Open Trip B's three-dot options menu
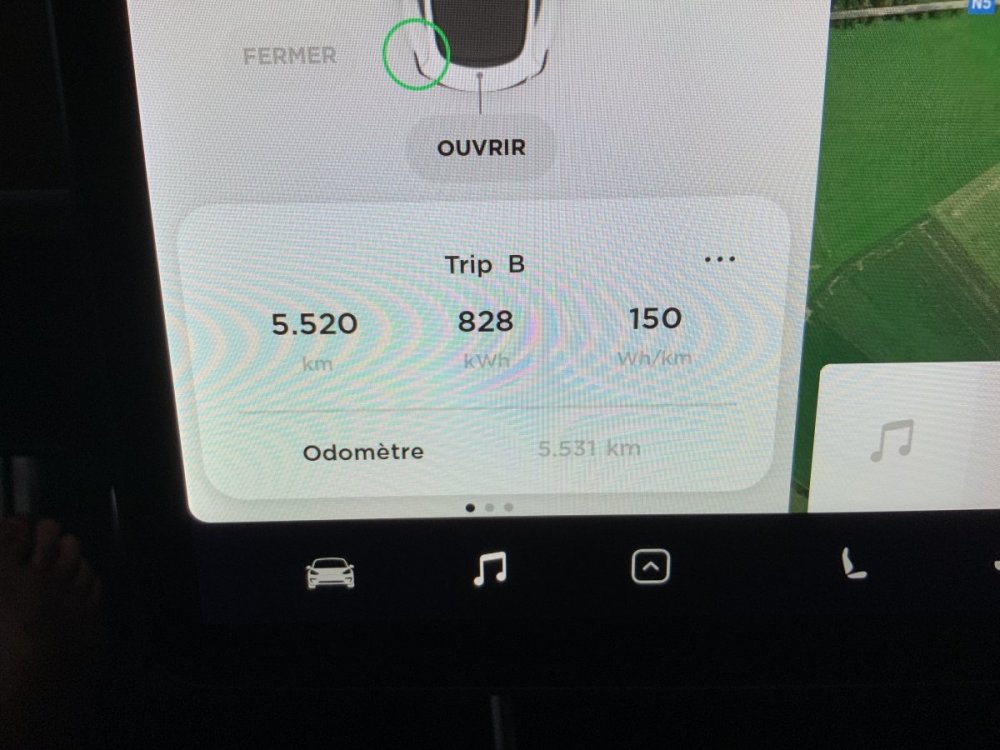The height and width of the screenshot is (750, 1000). pos(720,260)
